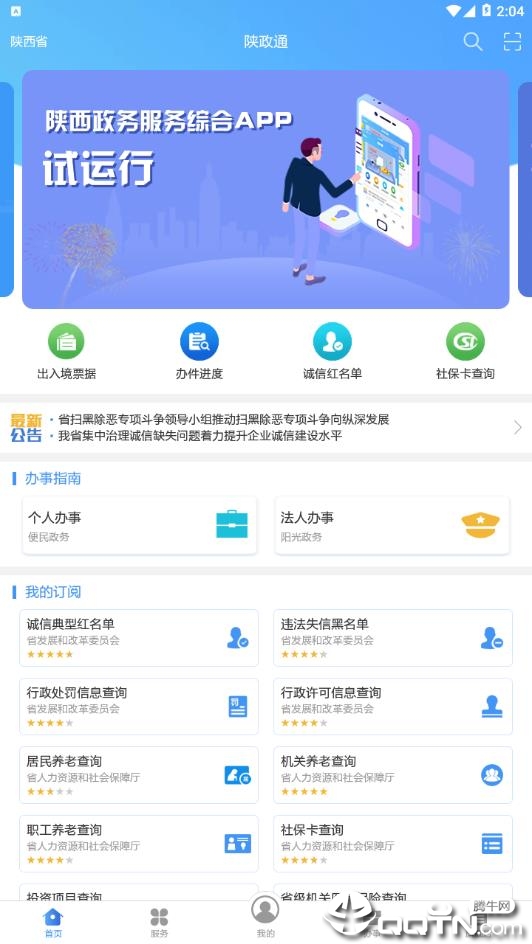
Task: Open 诚信典型红名单 subscription card
Action: 139,638
